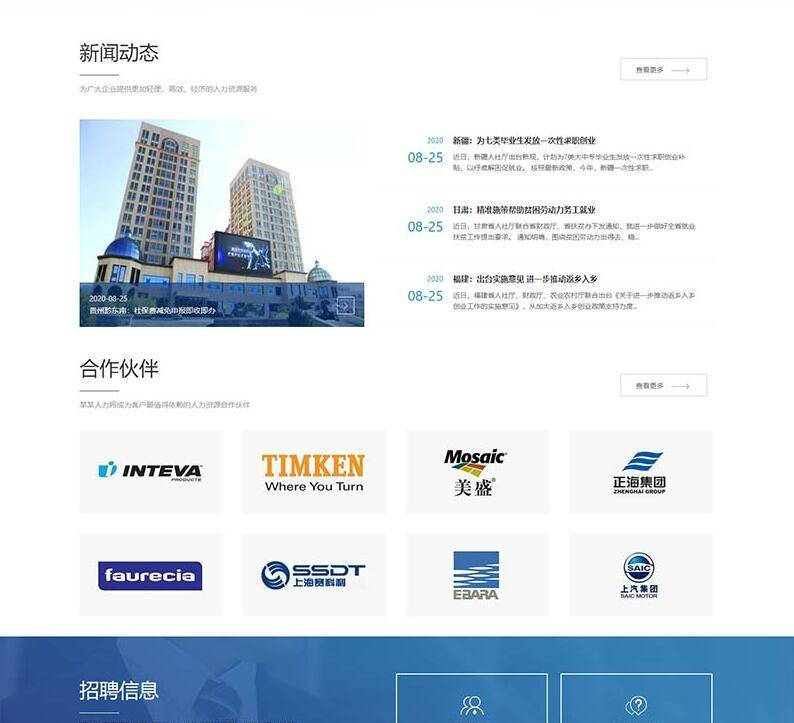Open the TIMKEN partner tile
The image size is (794, 723).
pos(314,471)
